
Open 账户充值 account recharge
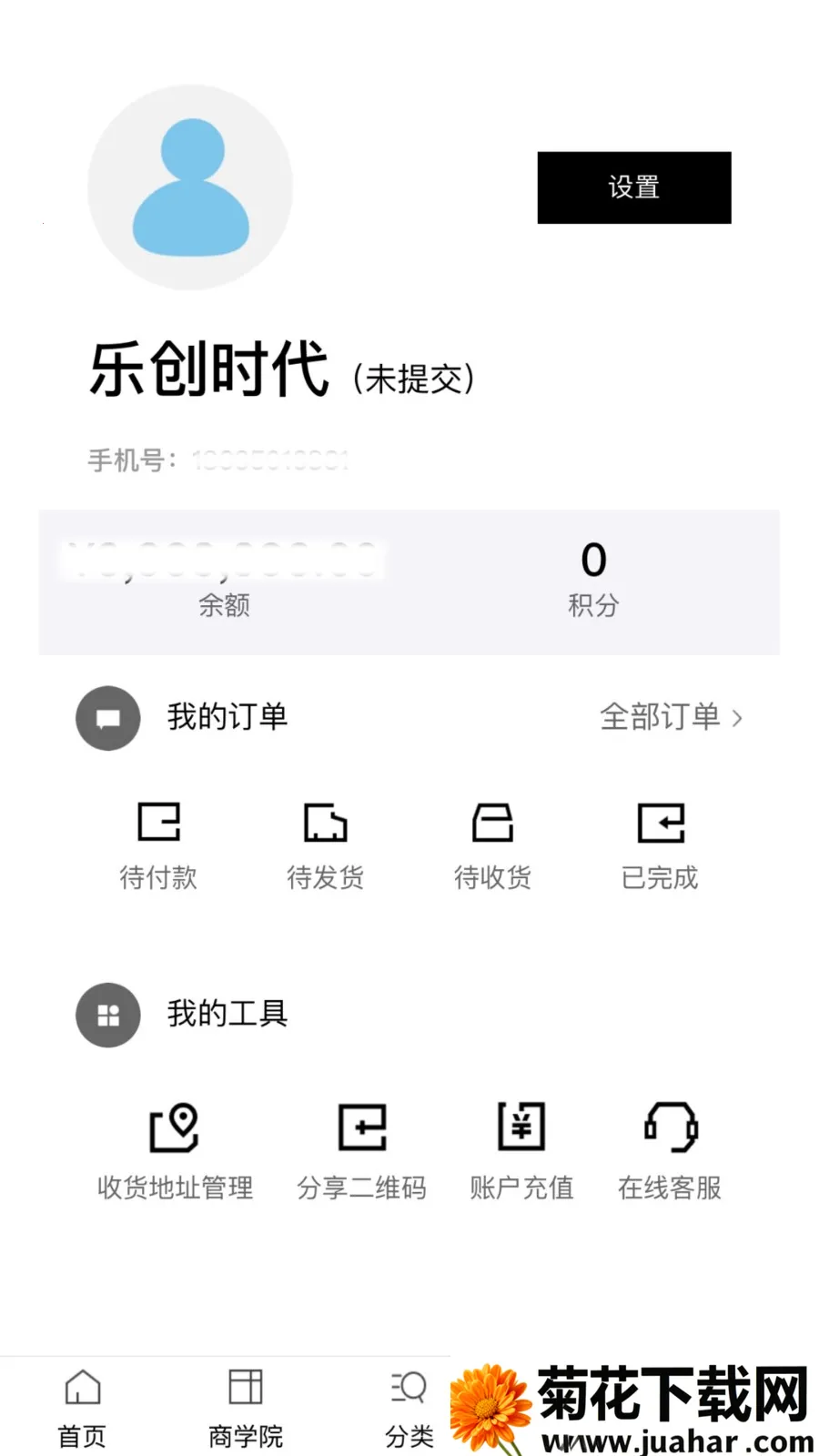pos(521,1148)
